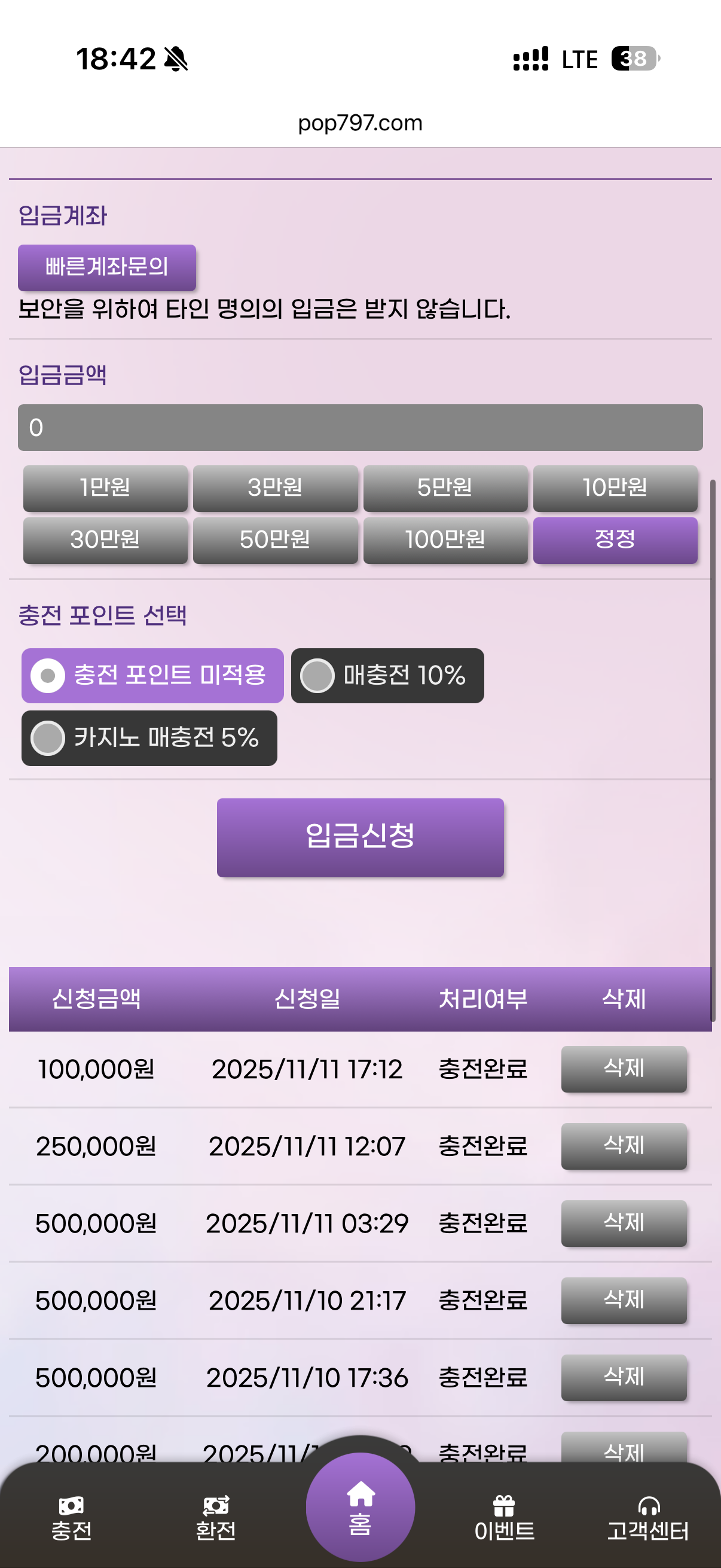Submit the 입금신청 request
This screenshot has height=1568, width=721.
pyautogui.click(x=359, y=837)
